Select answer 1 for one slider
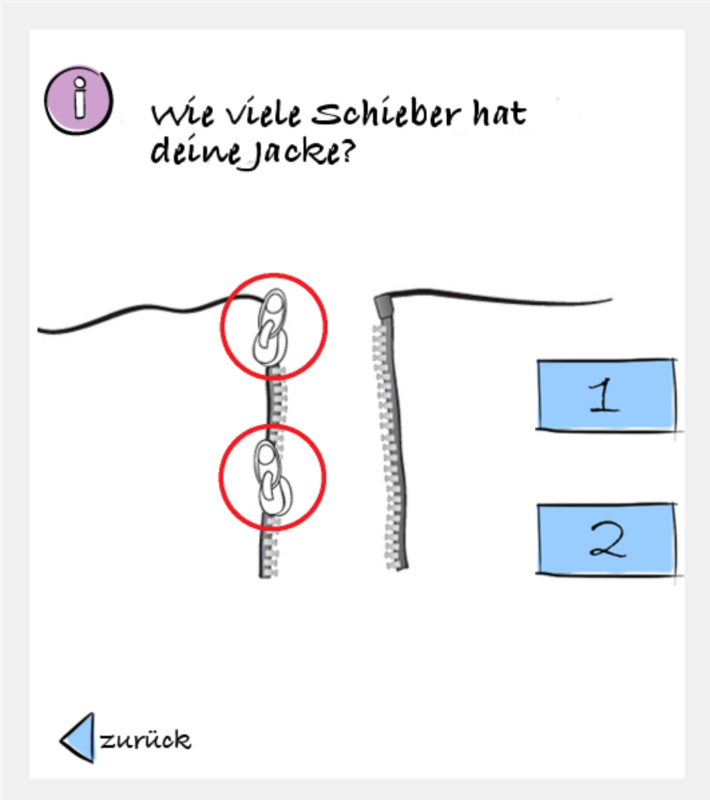Screen dimensions: 710x800 click(606, 395)
